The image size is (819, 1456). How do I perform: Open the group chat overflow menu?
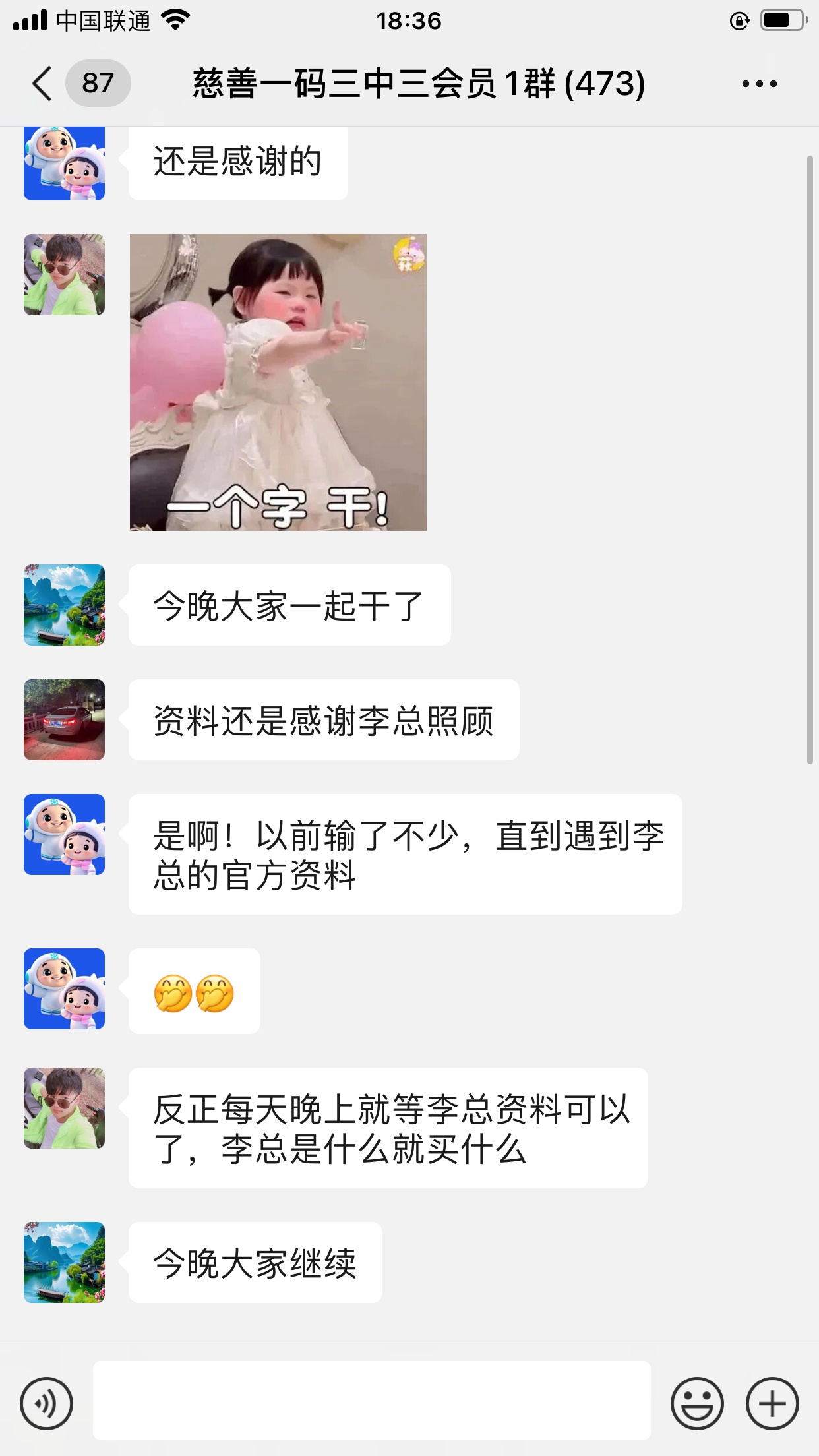pyautogui.click(x=759, y=84)
